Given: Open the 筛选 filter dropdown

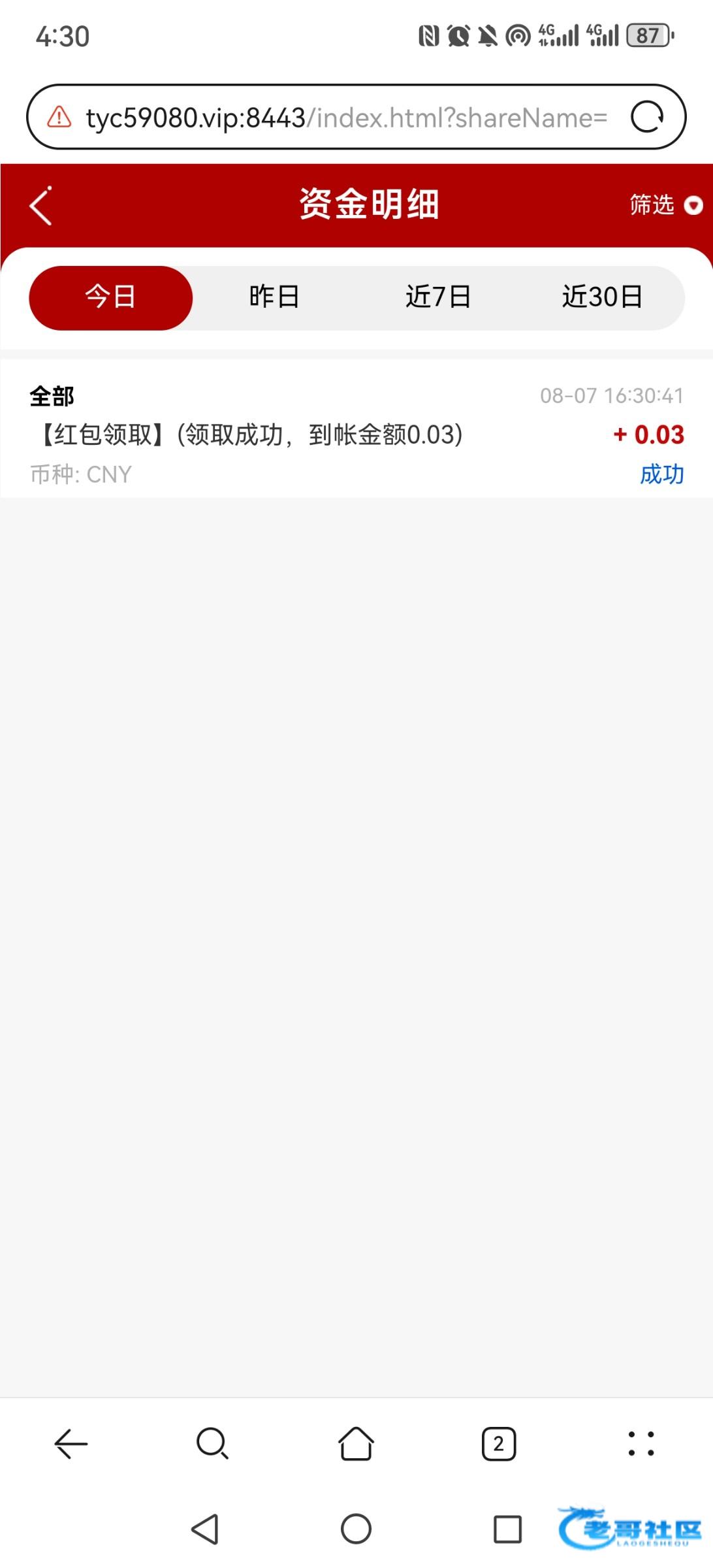Looking at the screenshot, I should point(665,205).
